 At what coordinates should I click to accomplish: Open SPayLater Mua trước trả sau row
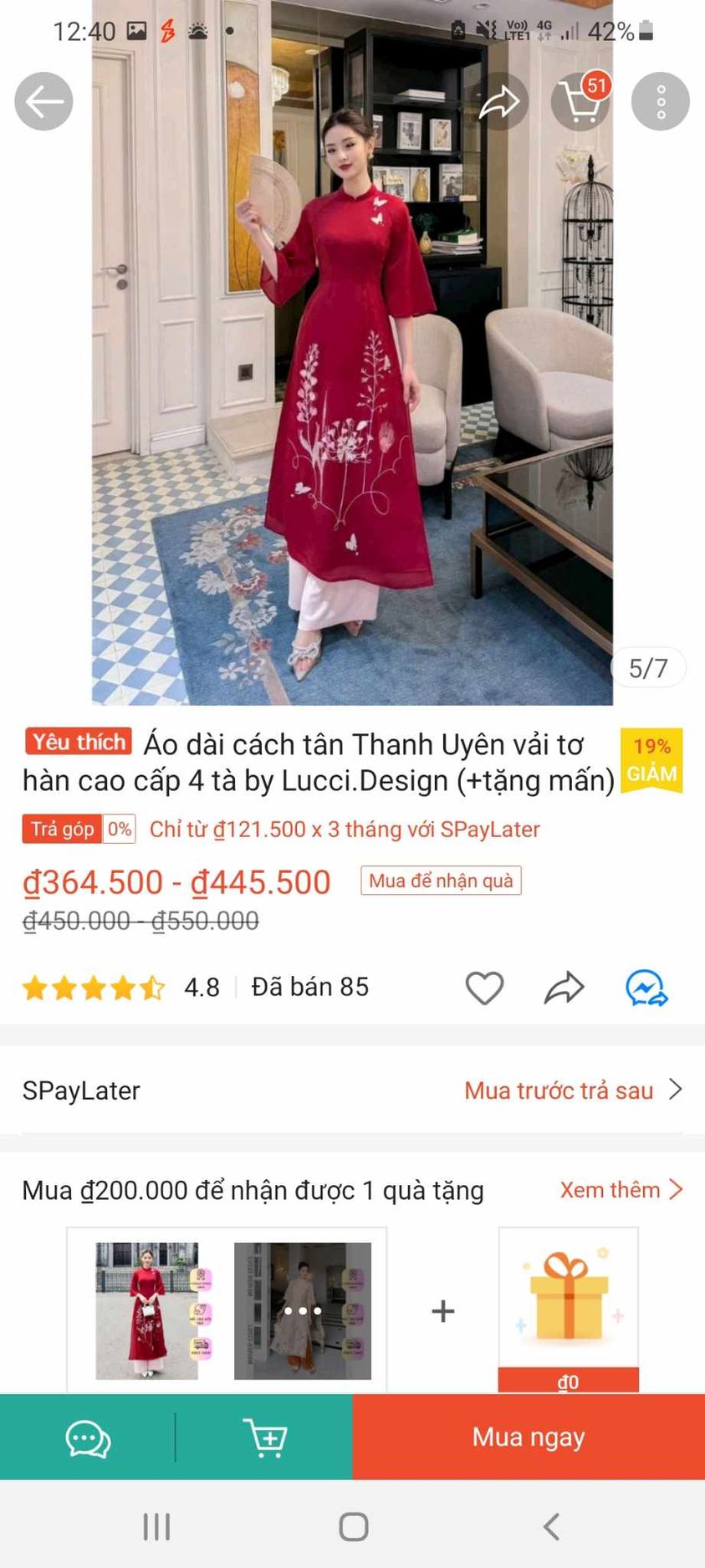coord(352,1090)
